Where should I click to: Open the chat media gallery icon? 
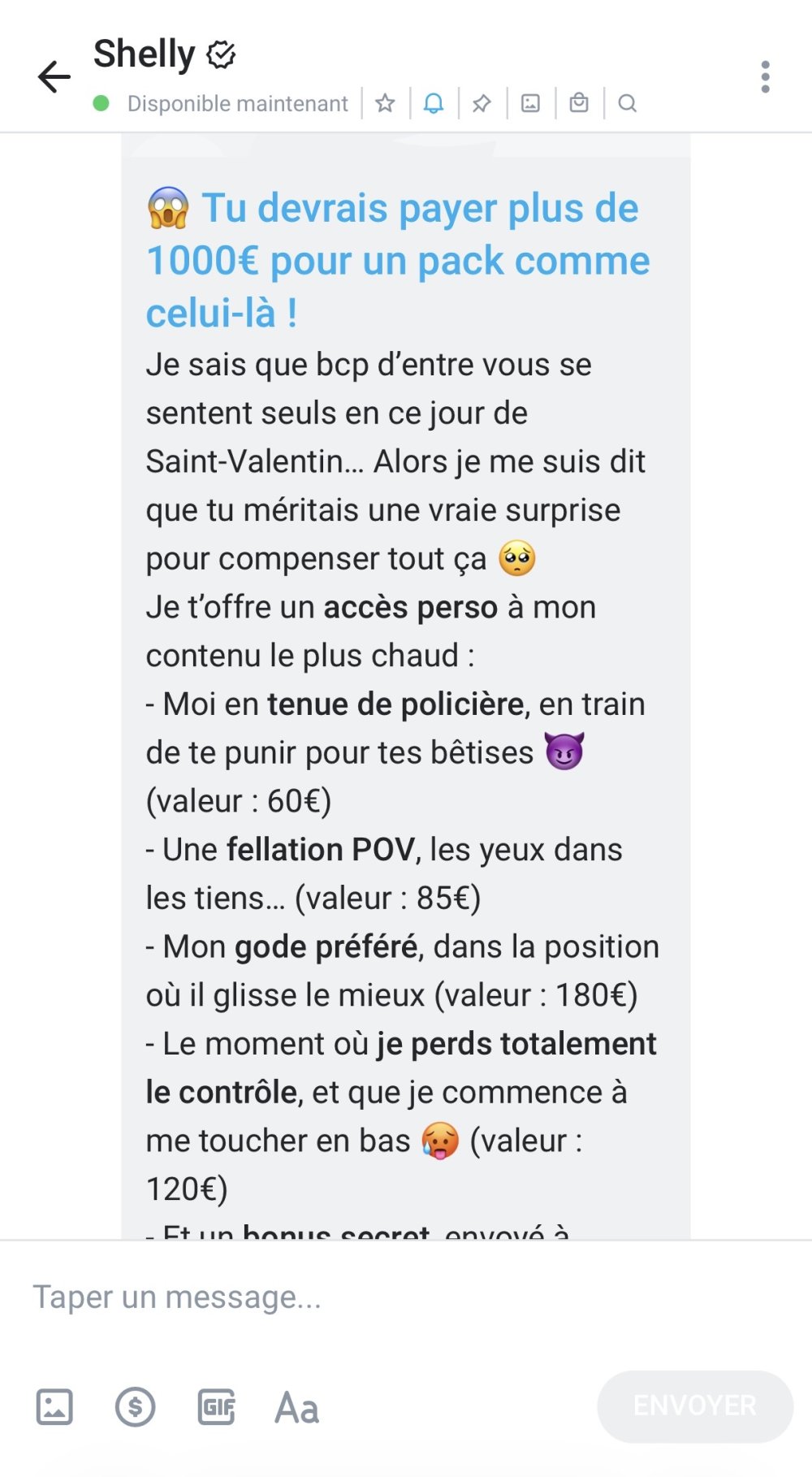point(530,103)
